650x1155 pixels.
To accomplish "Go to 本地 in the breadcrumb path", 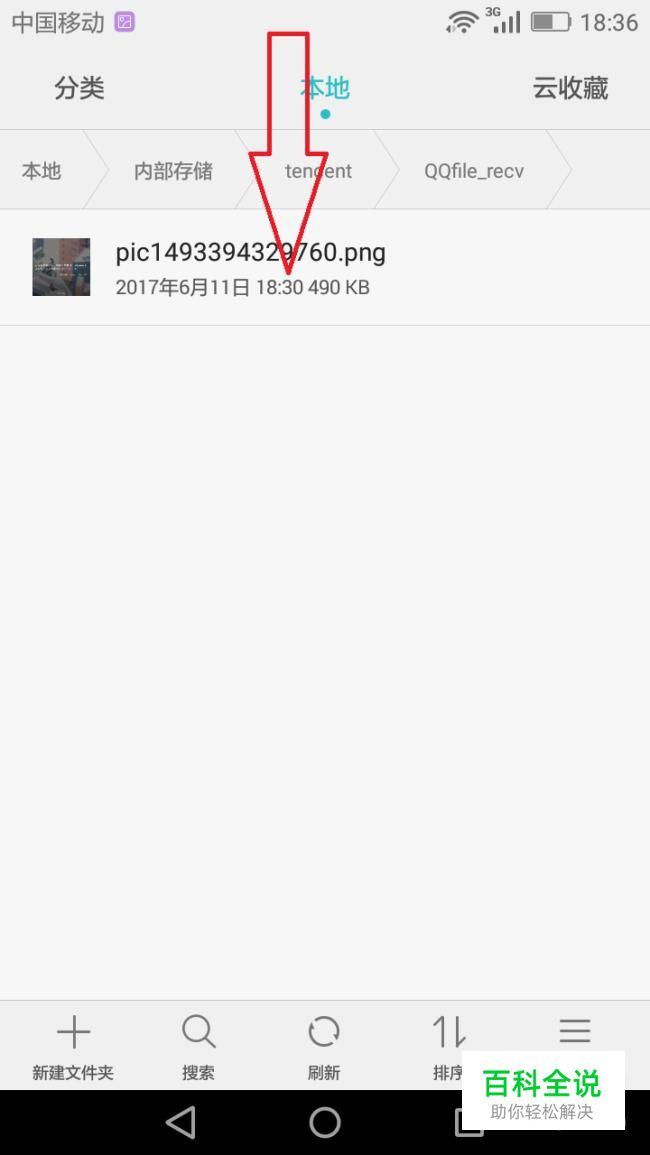I will coord(41,171).
